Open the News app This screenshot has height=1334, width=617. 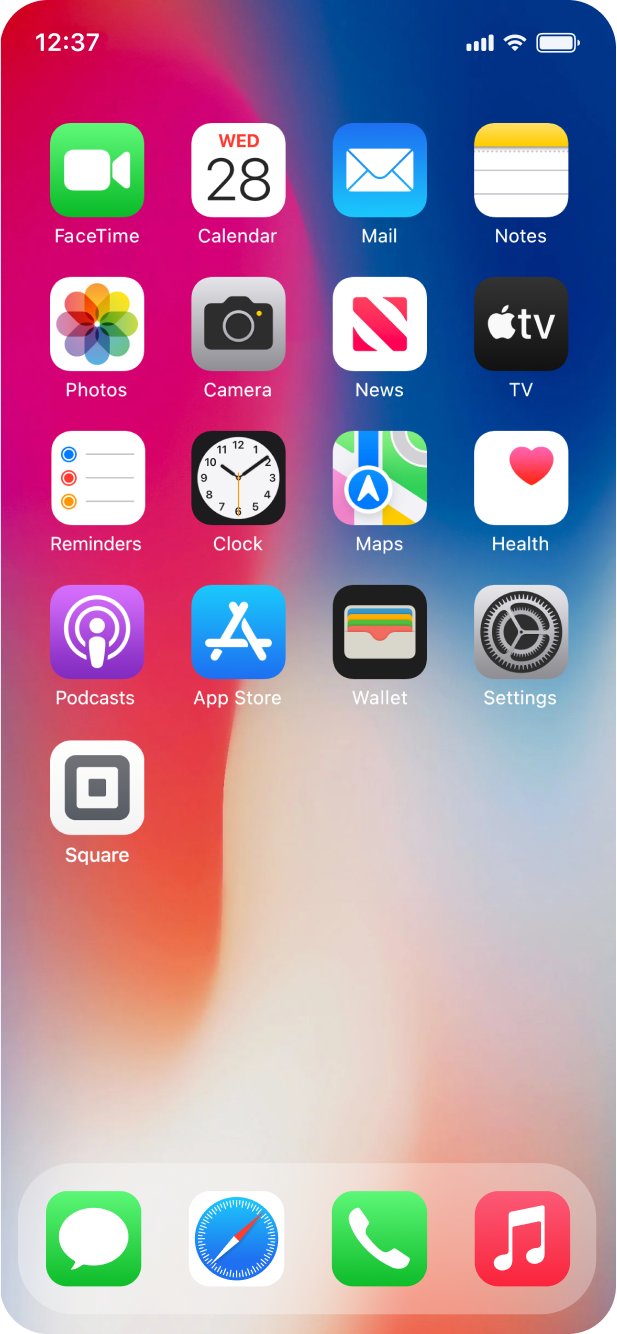[379, 324]
